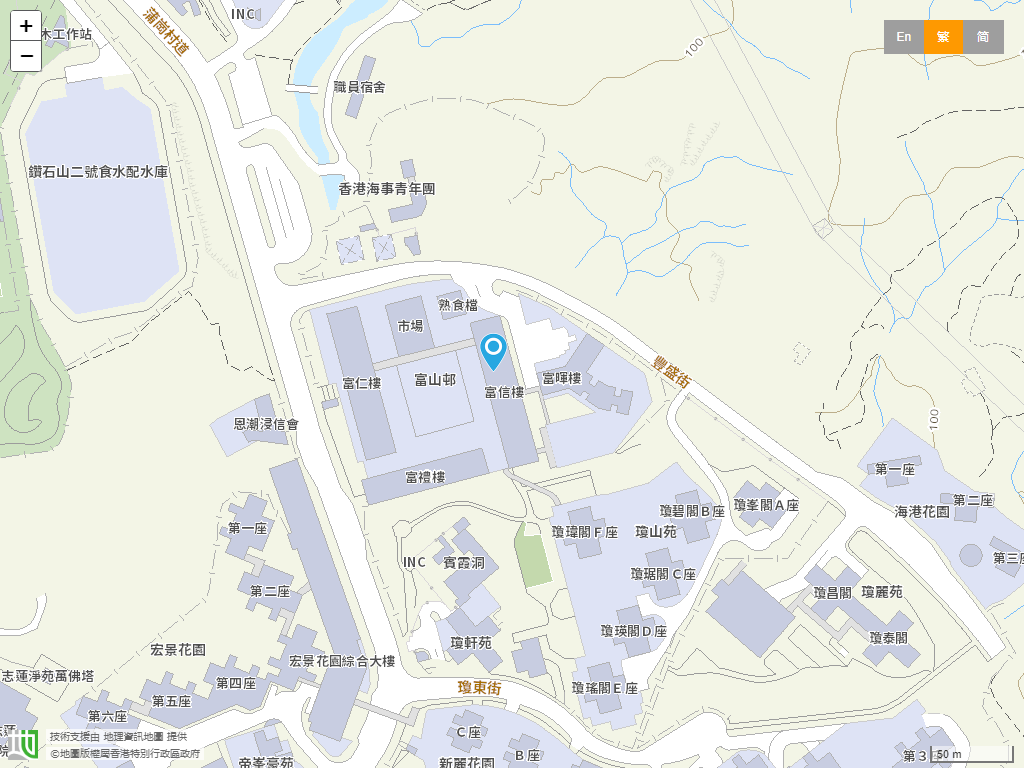Switch the map language to En
Screen dimensions: 1024x768
pyautogui.click(x=903, y=37)
